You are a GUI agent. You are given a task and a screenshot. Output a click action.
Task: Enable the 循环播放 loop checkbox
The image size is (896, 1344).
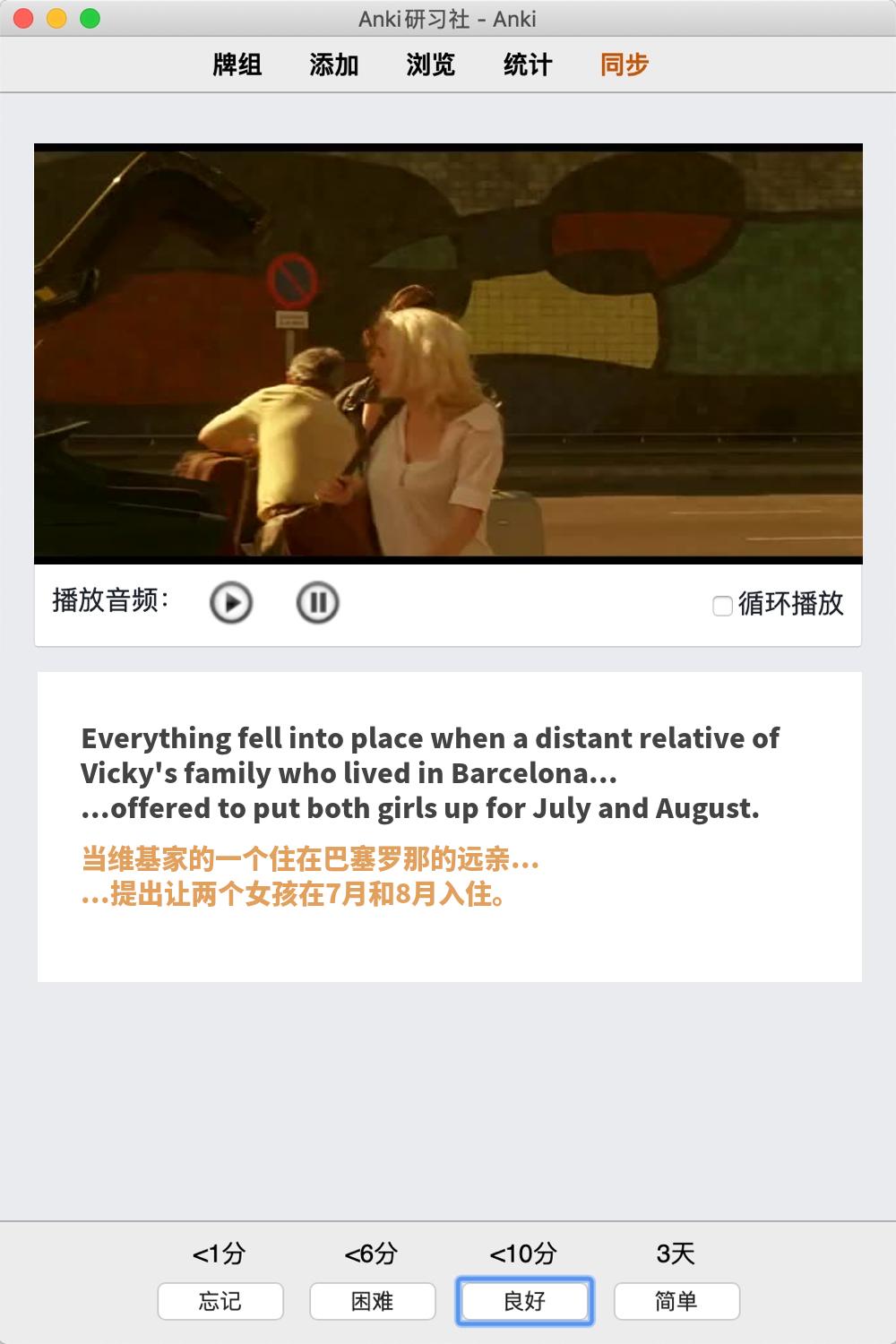722,606
